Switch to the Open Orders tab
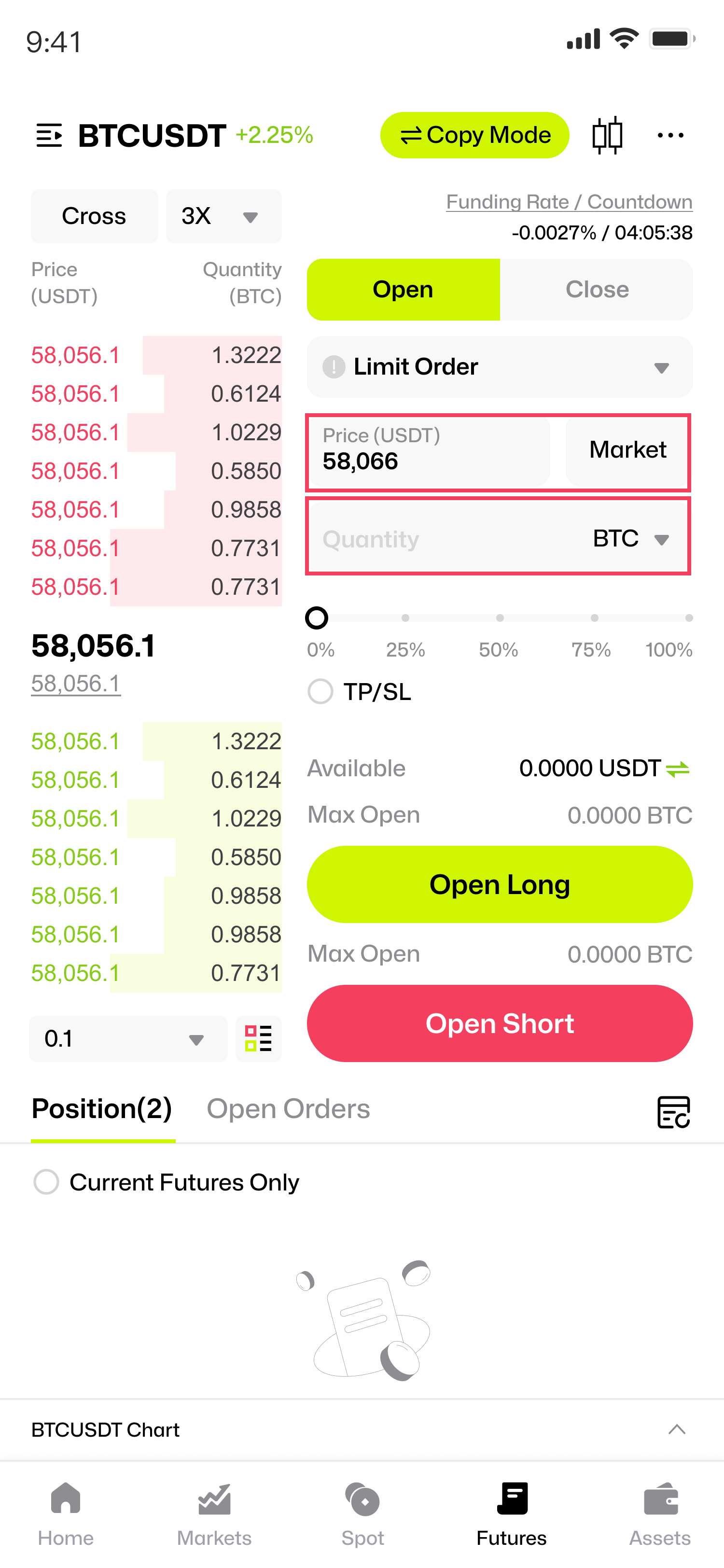The height and width of the screenshot is (1568, 724). tap(288, 1109)
